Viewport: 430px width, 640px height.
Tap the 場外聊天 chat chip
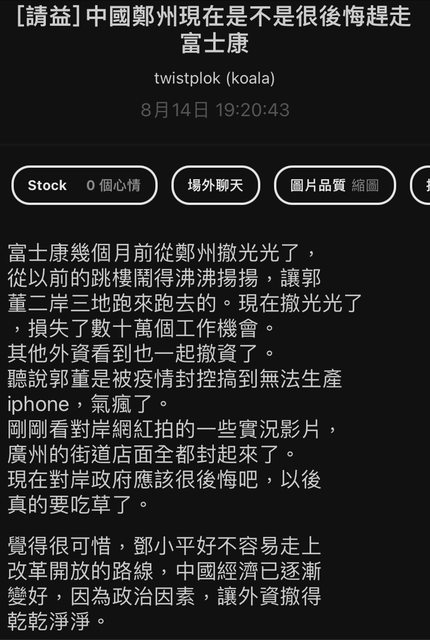tap(215, 185)
